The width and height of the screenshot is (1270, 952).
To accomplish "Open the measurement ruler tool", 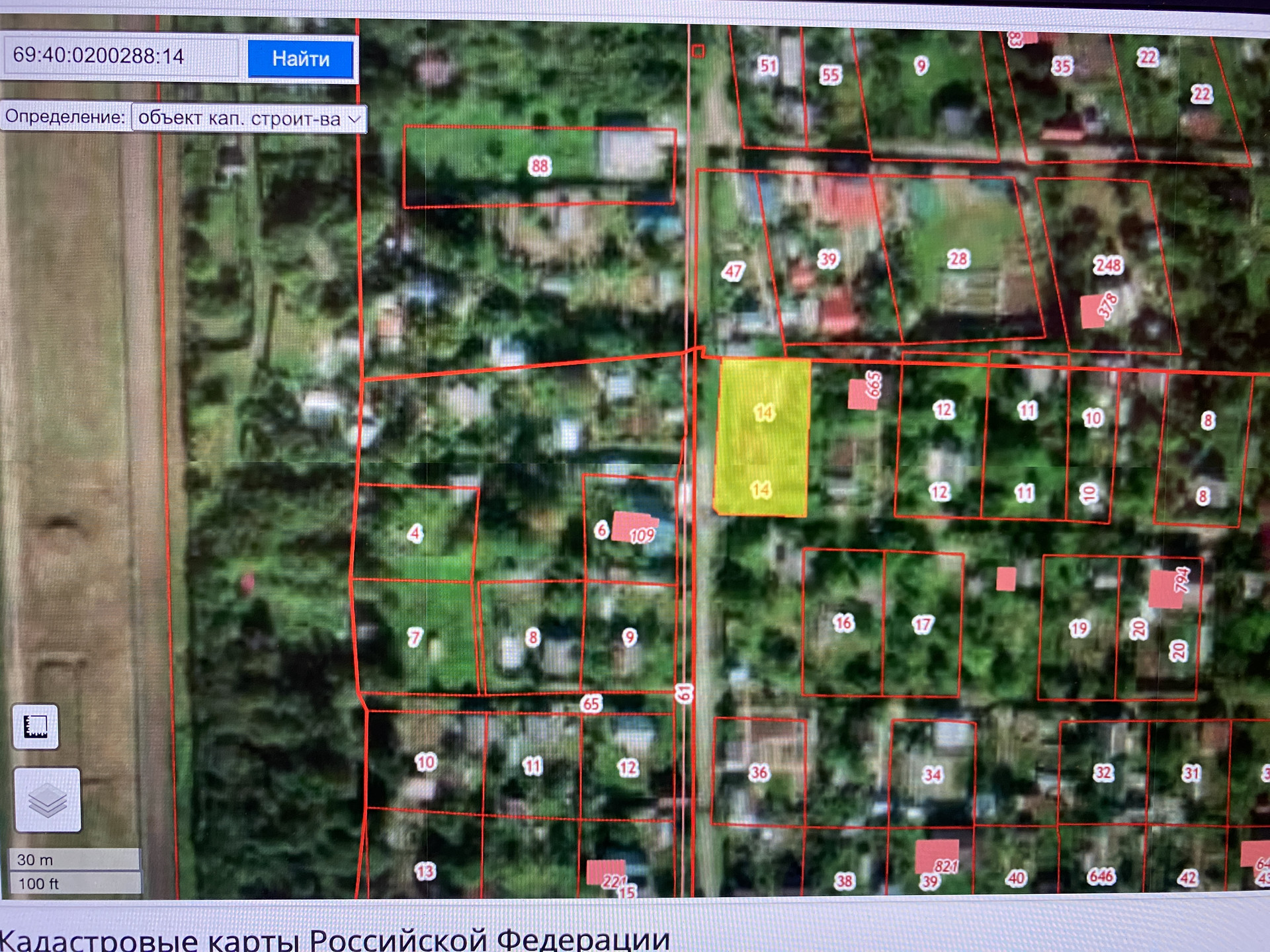I will [x=36, y=727].
